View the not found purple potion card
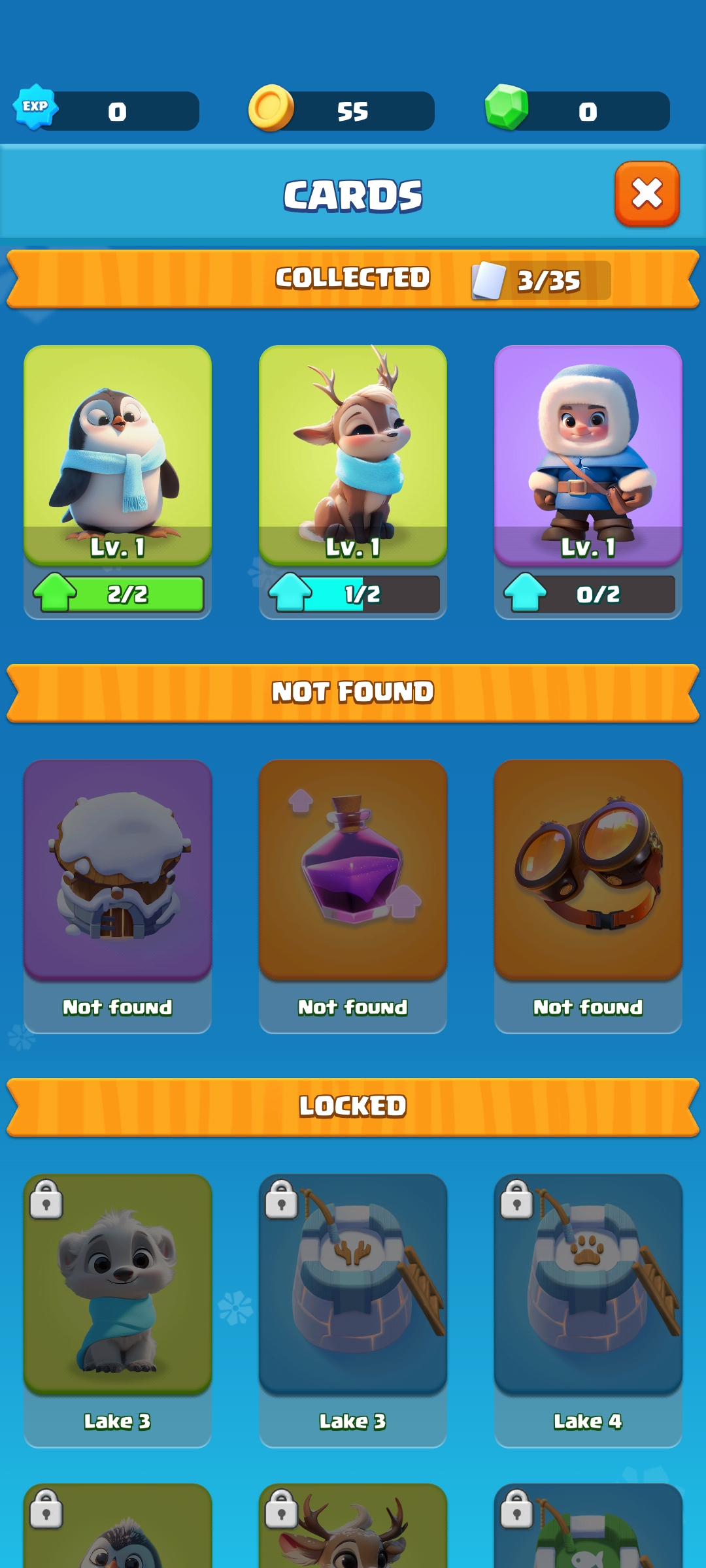Screen dimensions: 706x1568 click(353, 869)
